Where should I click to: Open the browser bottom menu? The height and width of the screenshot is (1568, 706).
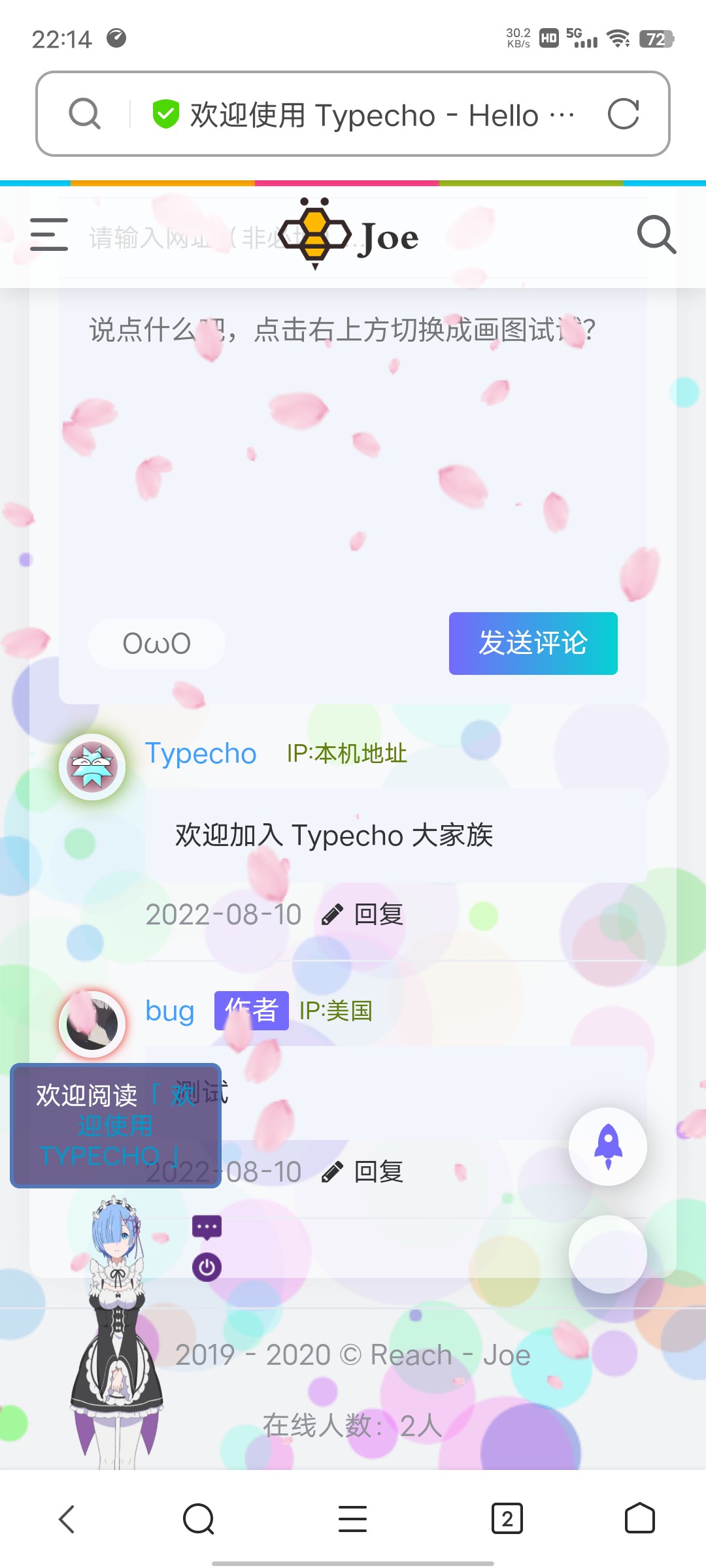pyautogui.click(x=353, y=1519)
